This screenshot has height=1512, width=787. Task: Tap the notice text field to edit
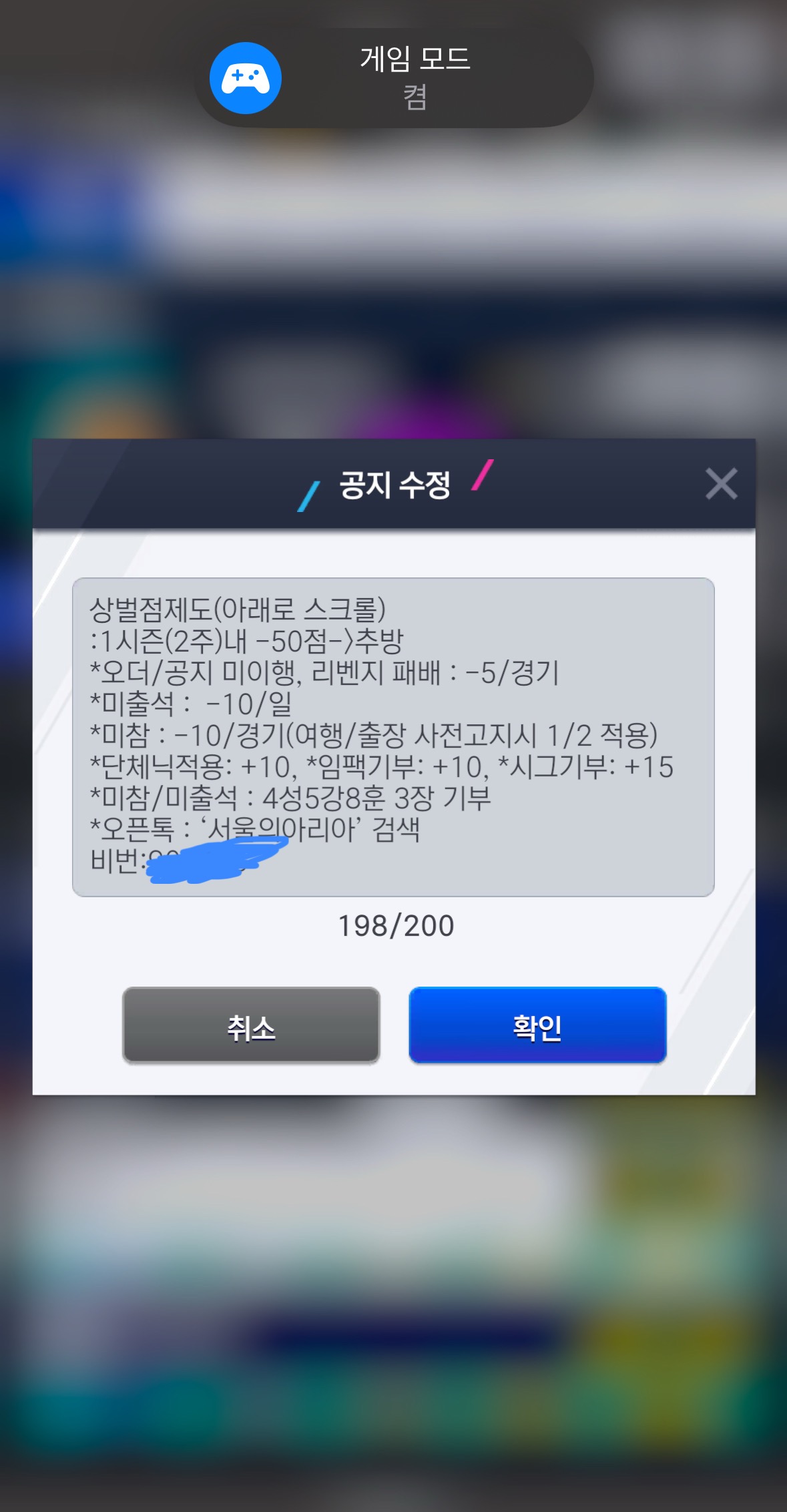coord(392,736)
